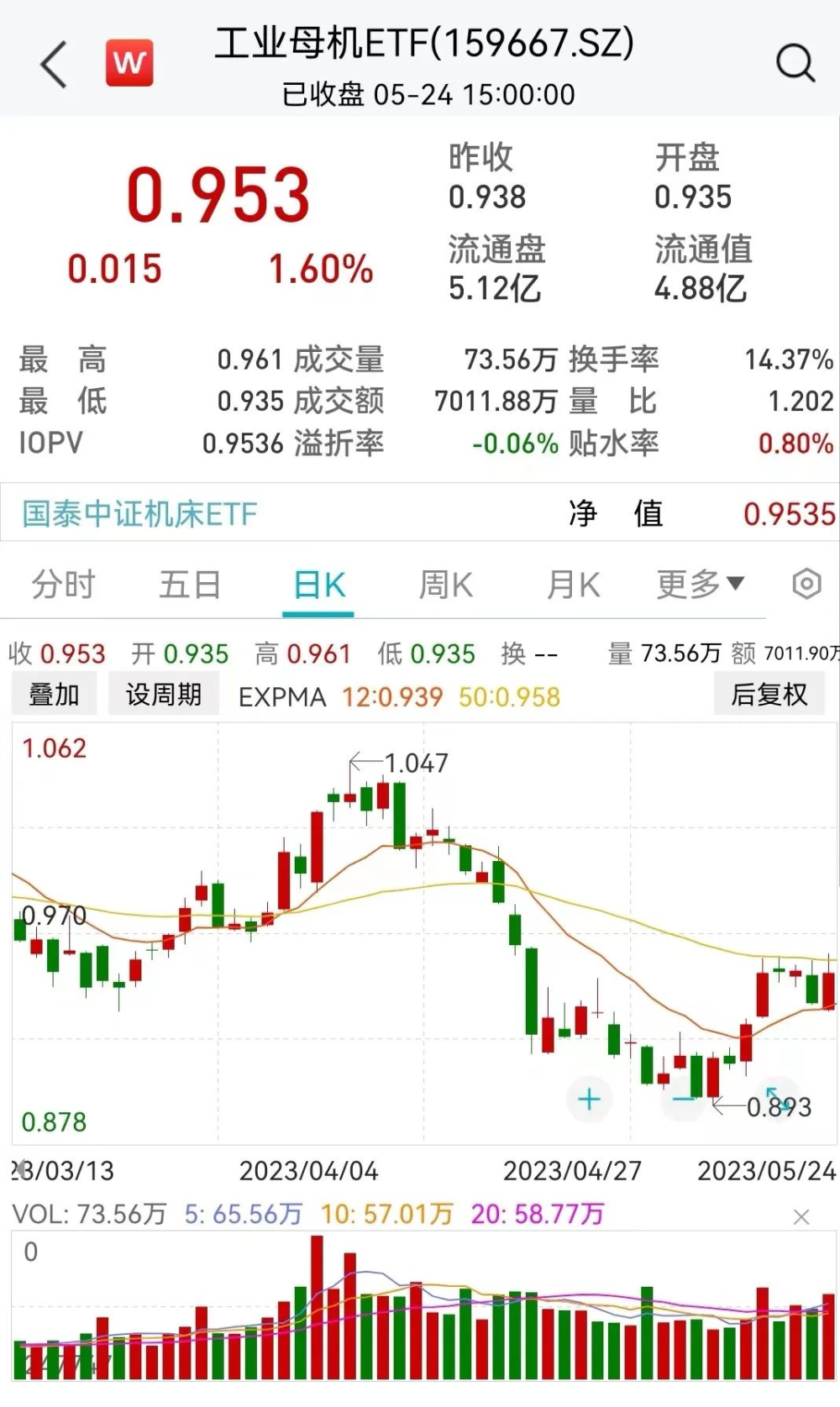840x1407 pixels.
Task: Go back using the top-left arrow
Action: coord(54,64)
